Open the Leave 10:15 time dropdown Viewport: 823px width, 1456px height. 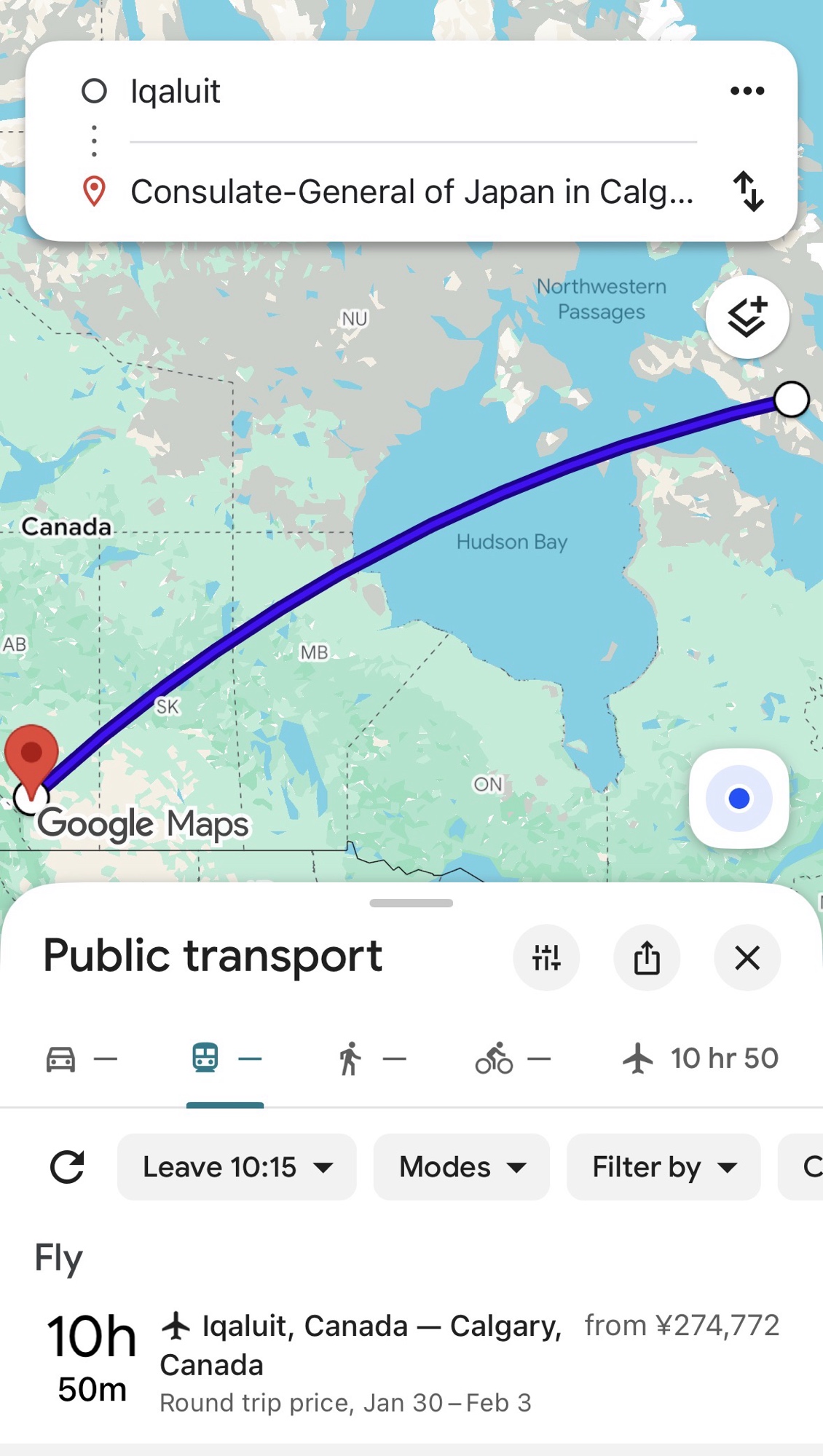[237, 1167]
